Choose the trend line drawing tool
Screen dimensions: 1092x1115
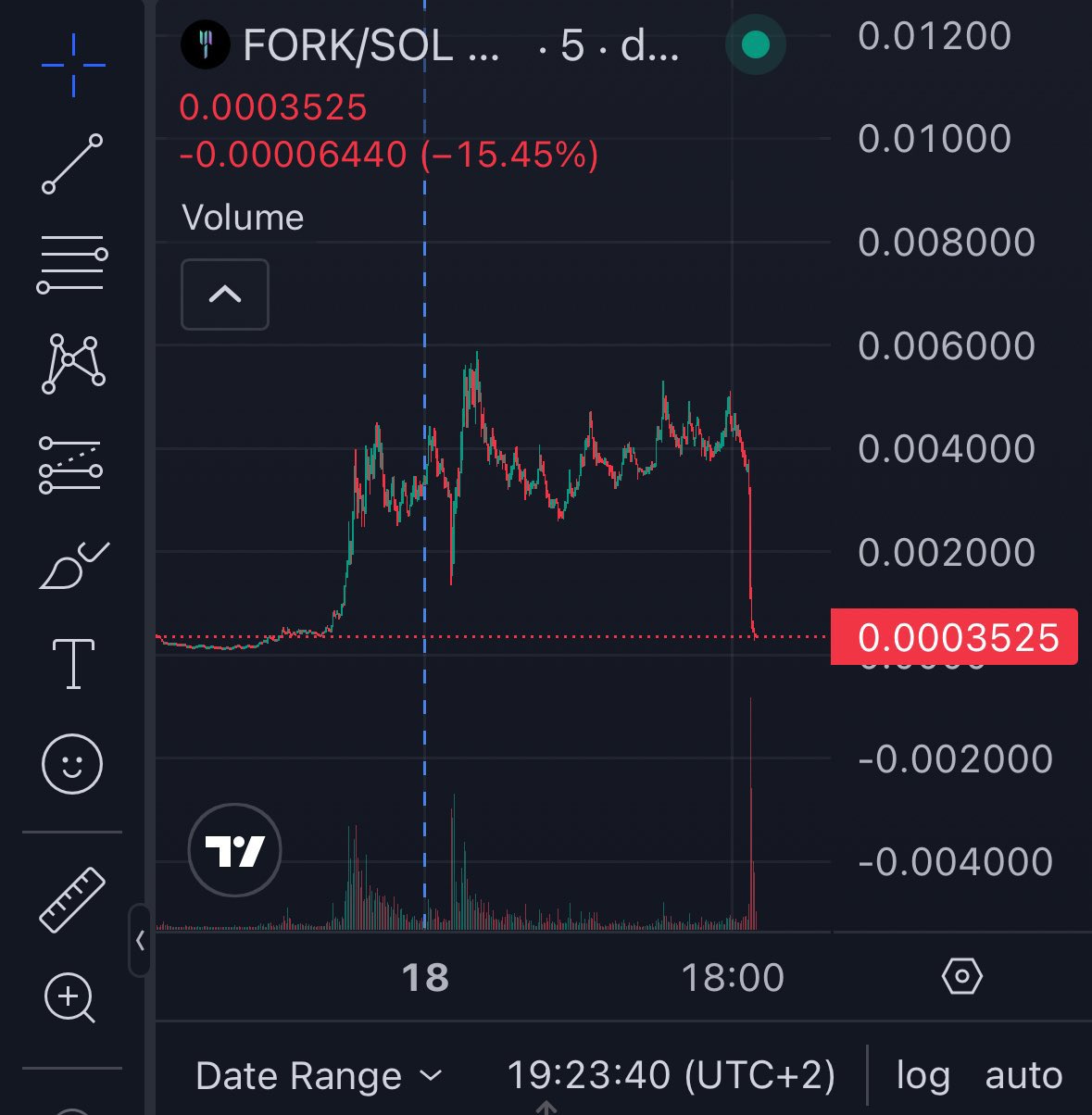click(x=72, y=164)
